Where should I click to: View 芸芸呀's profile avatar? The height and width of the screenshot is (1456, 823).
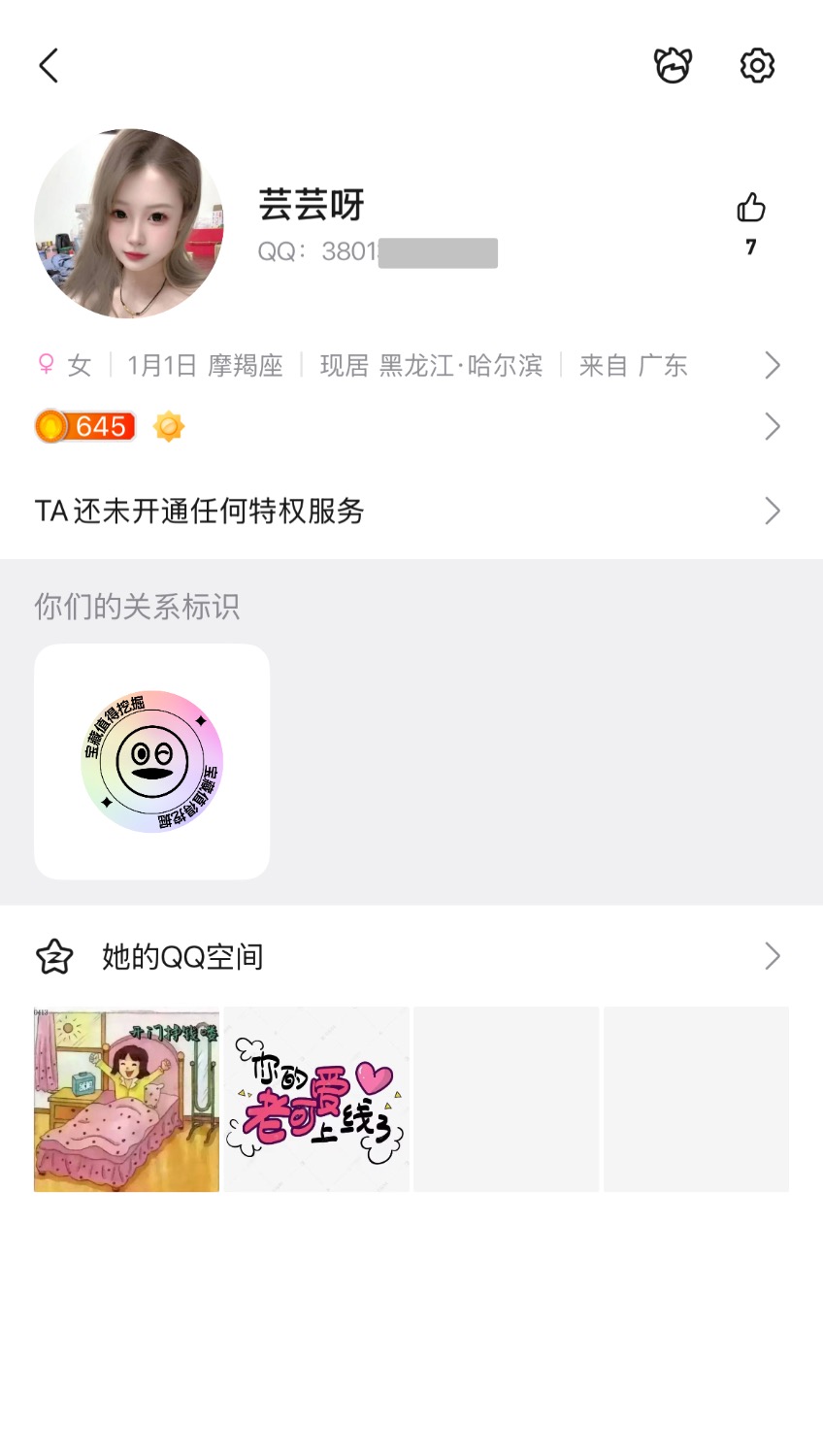pyautogui.click(x=129, y=223)
